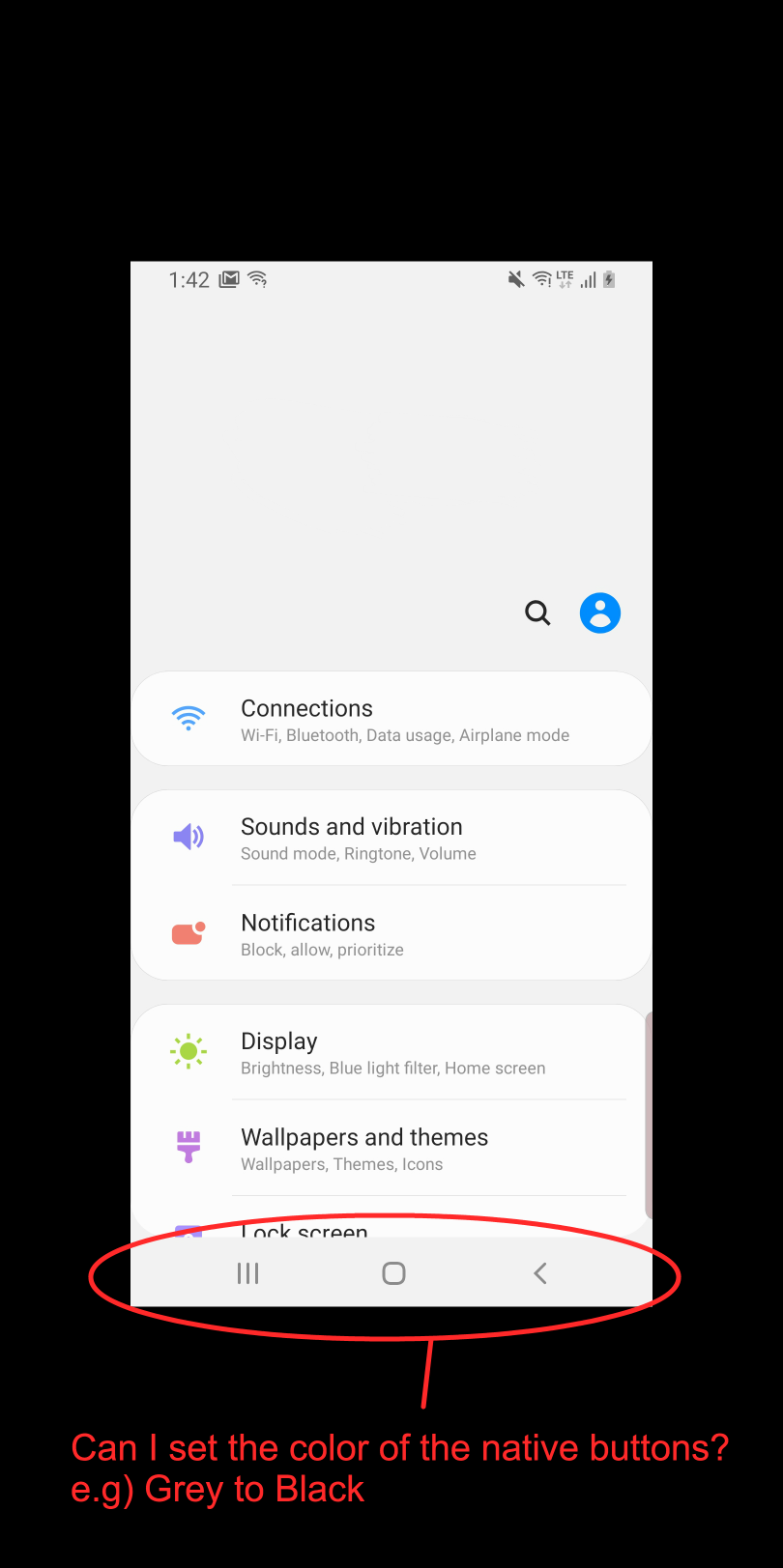Open the settings search icon
Viewport: 783px width, 1568px height.
[537, 613]
